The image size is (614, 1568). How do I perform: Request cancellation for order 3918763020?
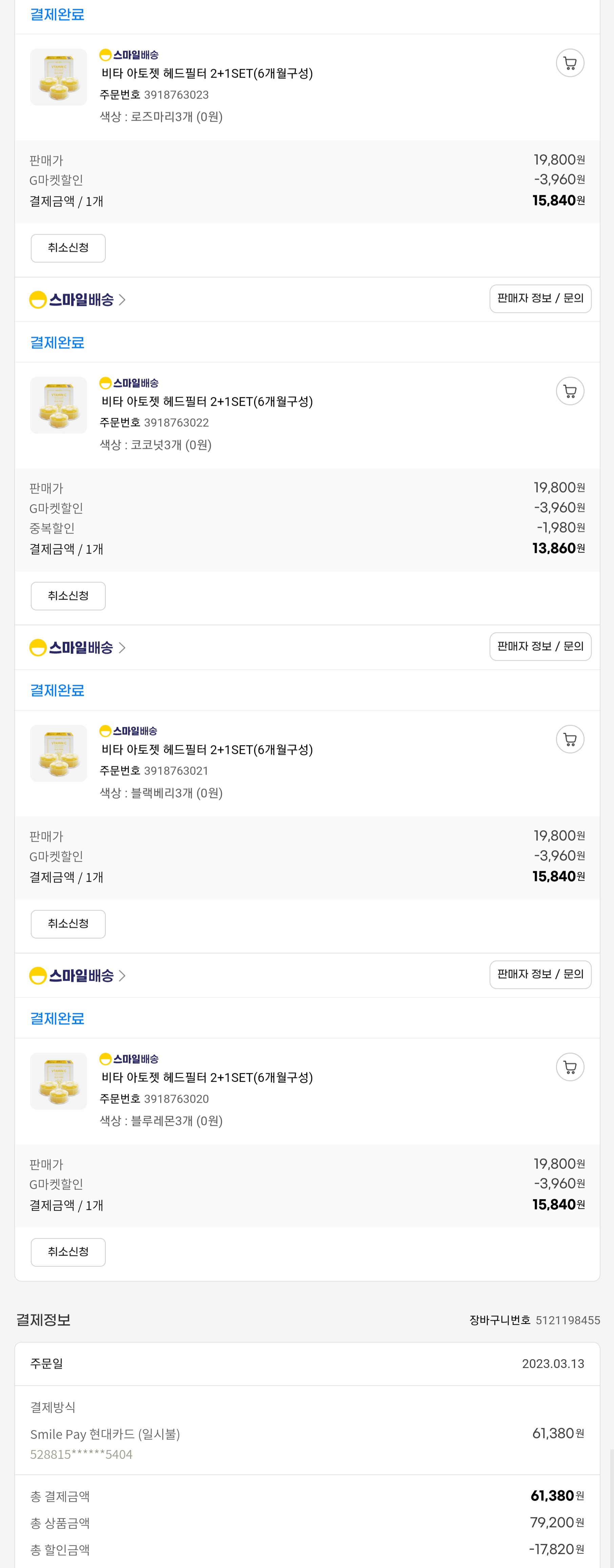pos(68,1252)
